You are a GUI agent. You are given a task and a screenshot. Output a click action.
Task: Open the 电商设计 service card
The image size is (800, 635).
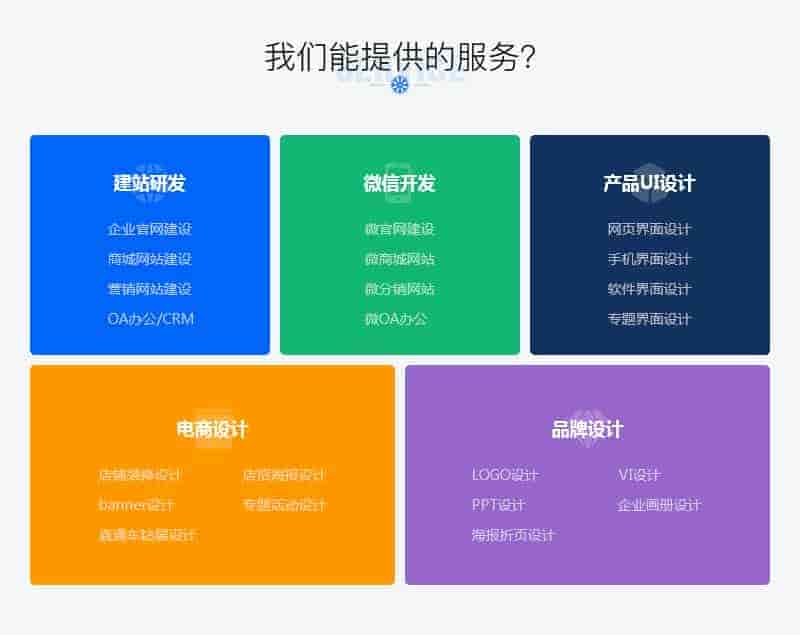pyautogui.click(x=212, y=430)
